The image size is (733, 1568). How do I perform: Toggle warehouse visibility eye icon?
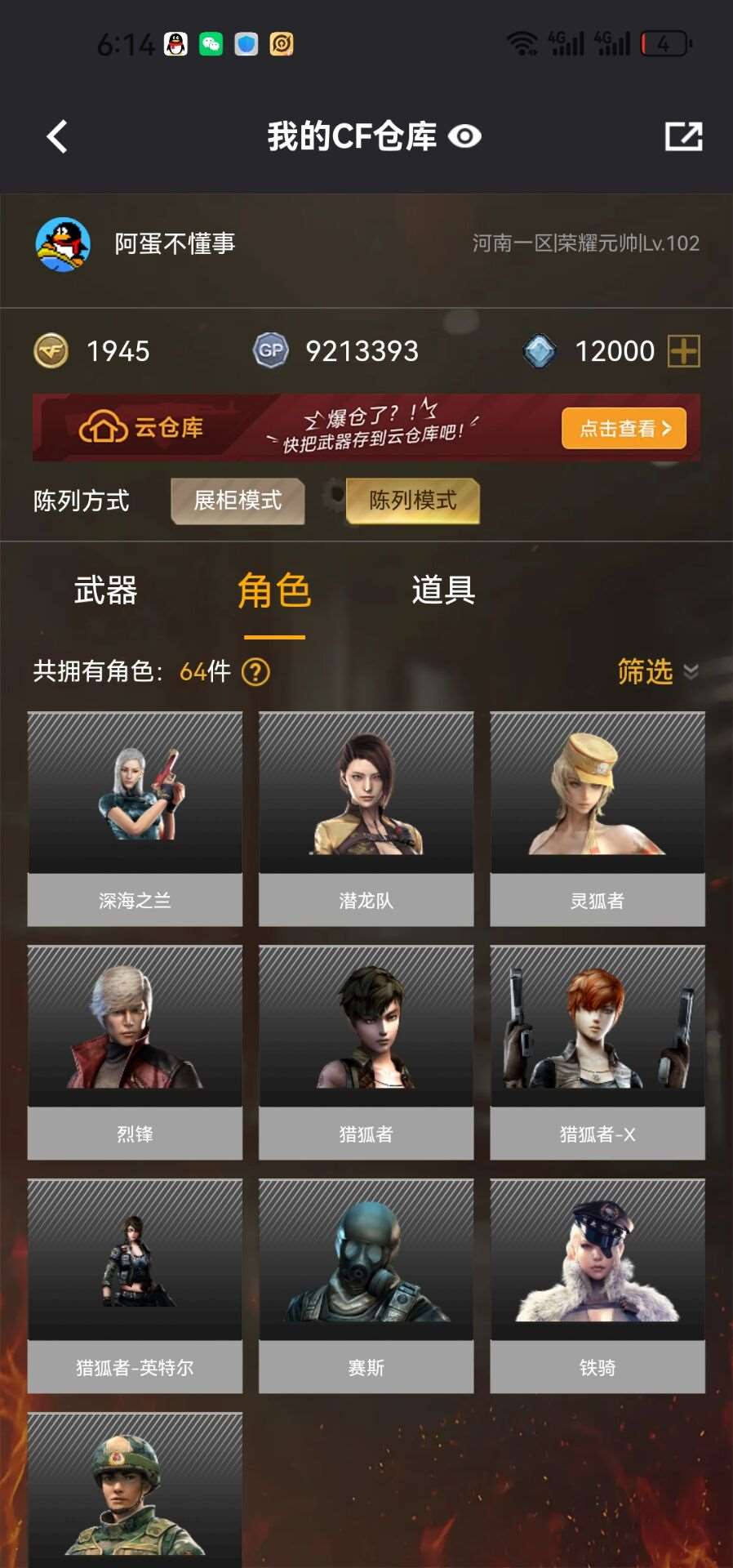[464, 136]
